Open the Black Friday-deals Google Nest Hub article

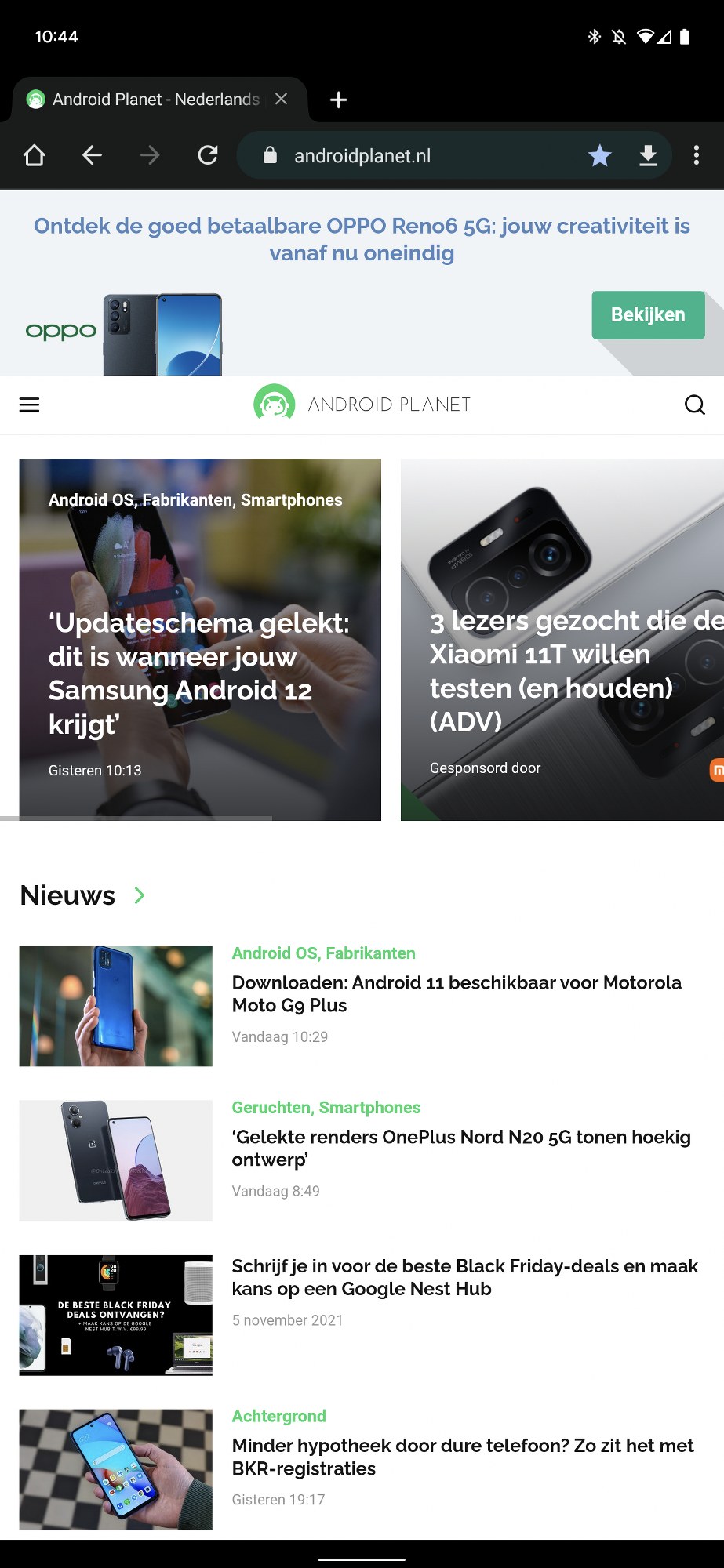coord(464,1277)
